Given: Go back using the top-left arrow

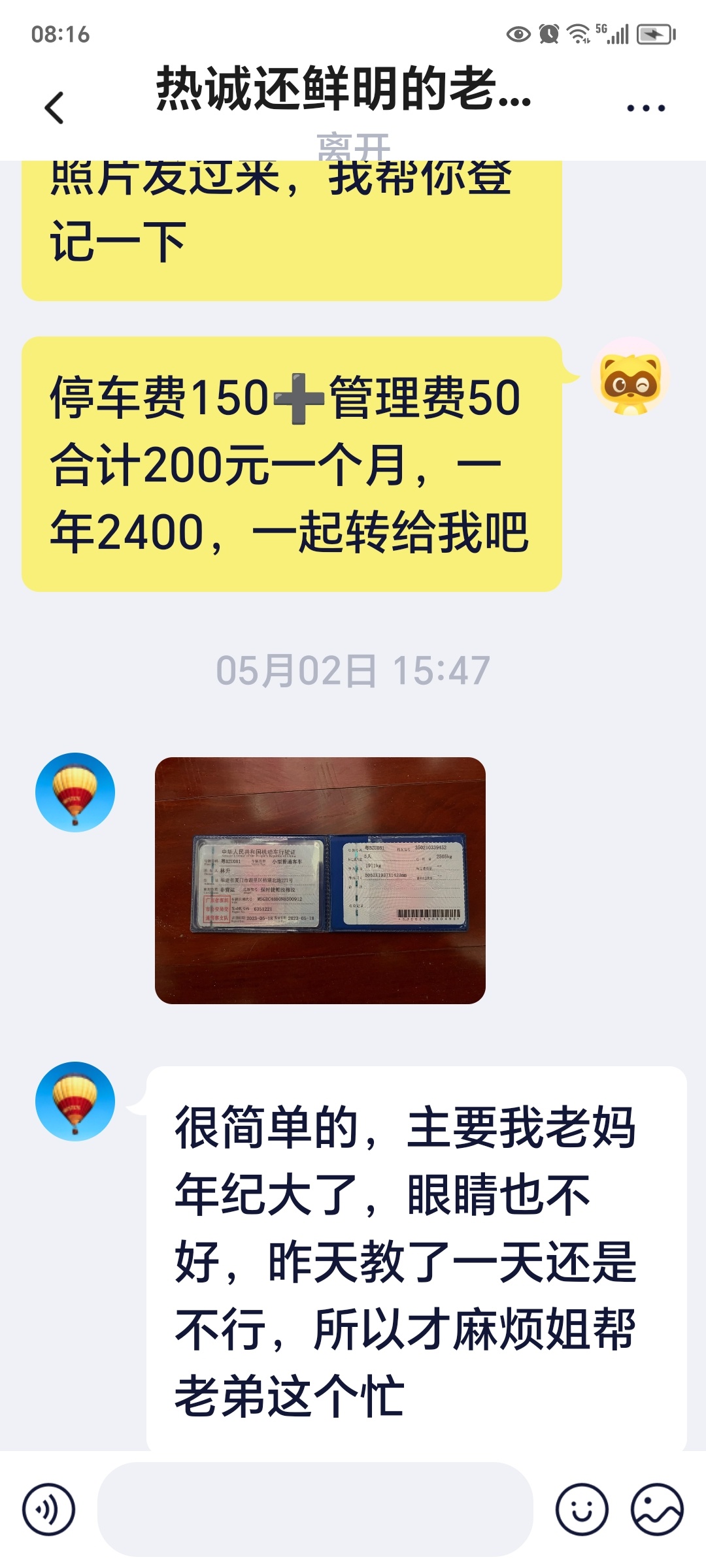Looking at the screenshot, I should [55, 108].
